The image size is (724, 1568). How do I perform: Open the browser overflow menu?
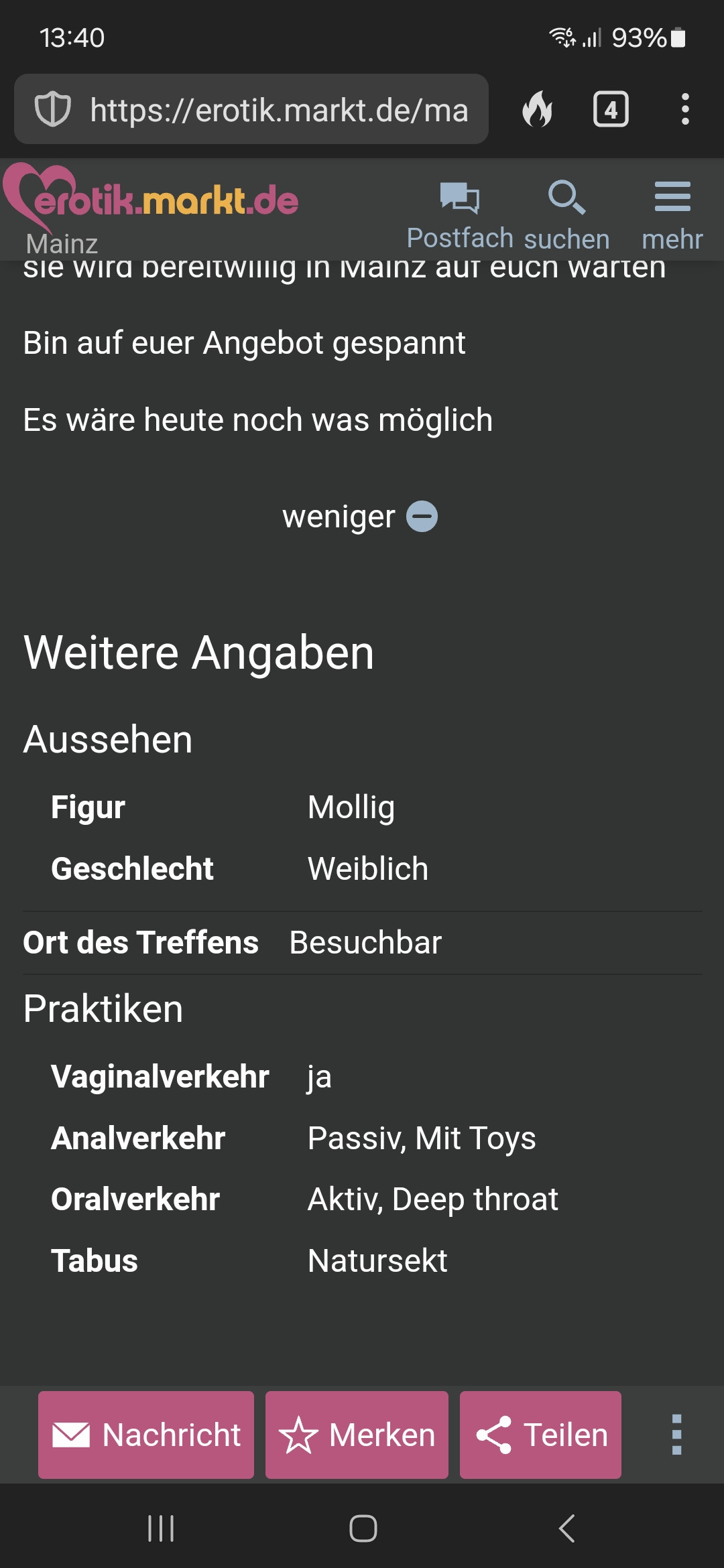point(684,109)
